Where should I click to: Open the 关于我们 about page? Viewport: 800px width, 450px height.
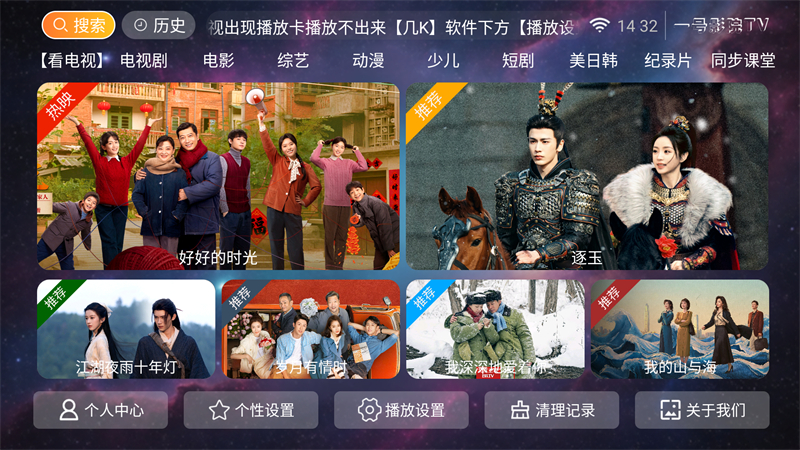point(702,410)
